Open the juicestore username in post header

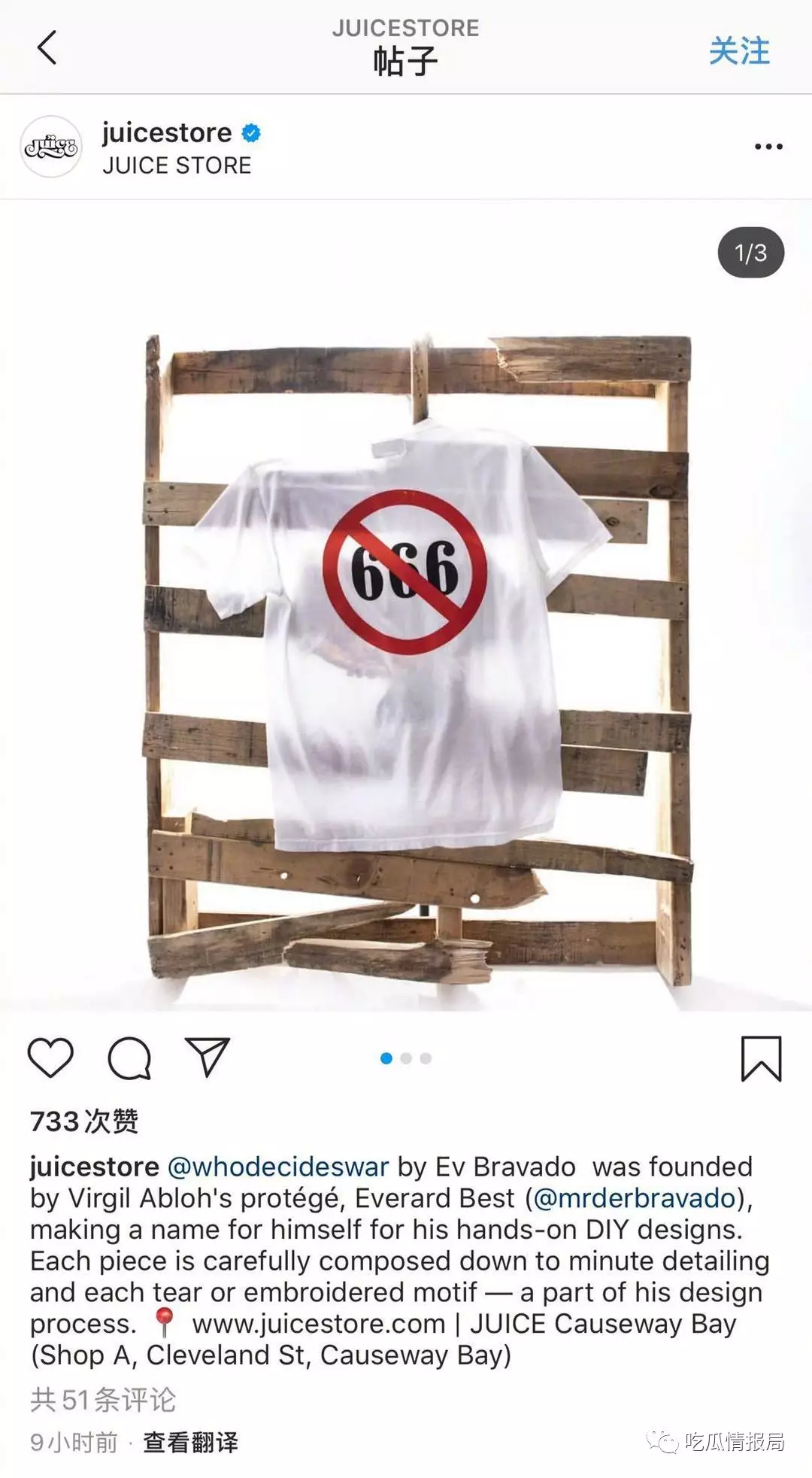tap(167, 132)
